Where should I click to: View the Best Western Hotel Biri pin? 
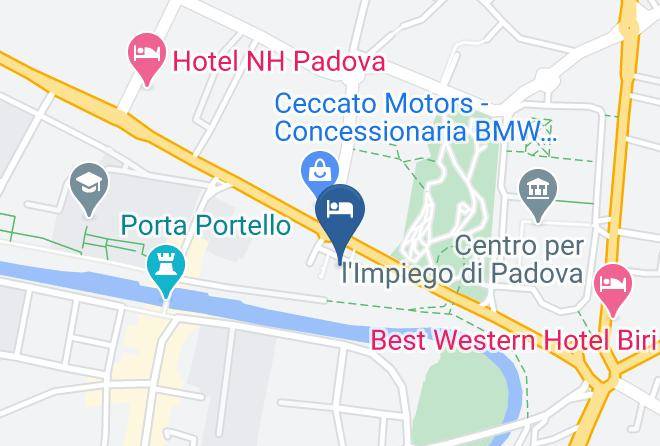(613, 289)
